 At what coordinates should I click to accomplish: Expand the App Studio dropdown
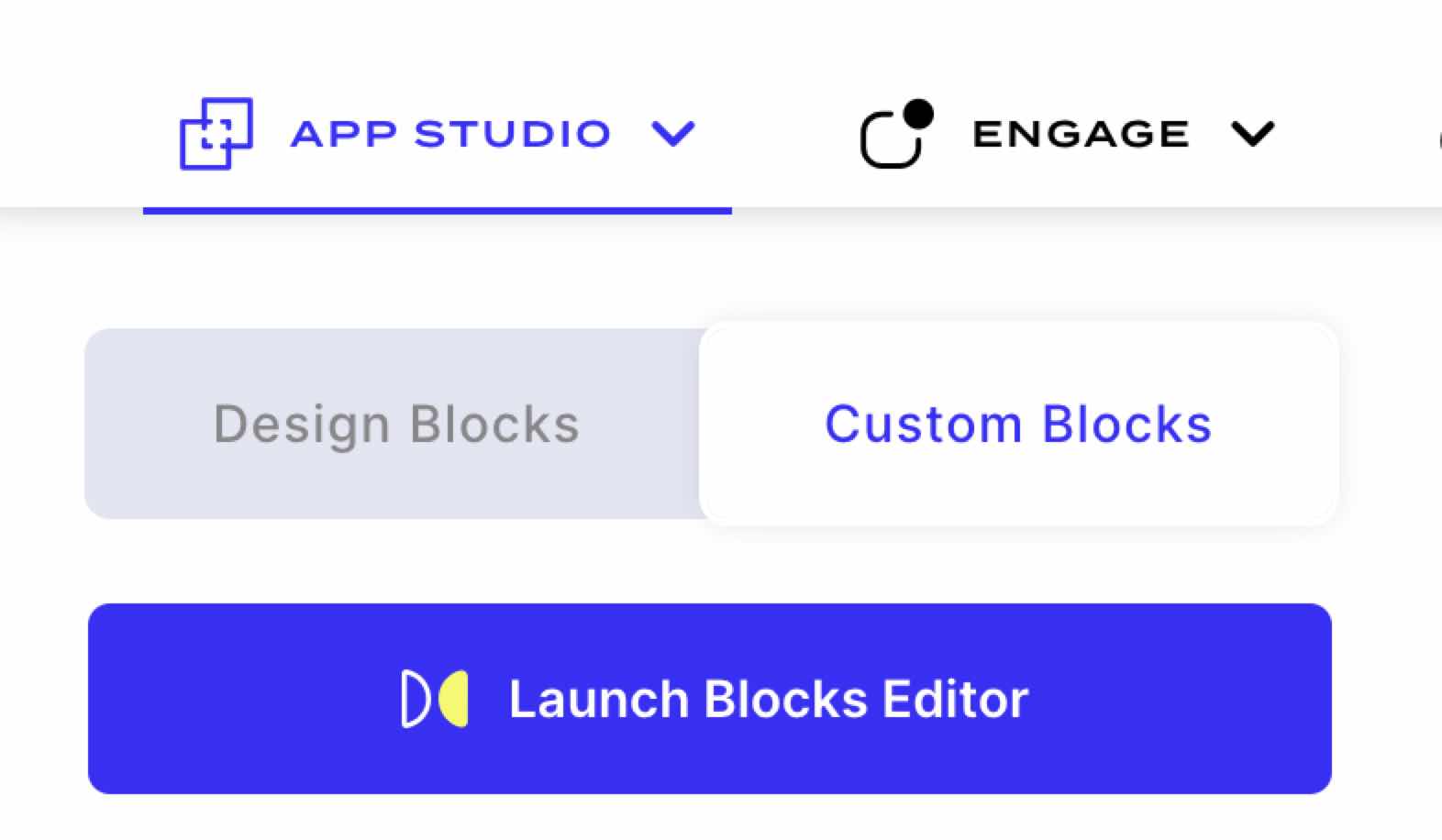[672, 135]
